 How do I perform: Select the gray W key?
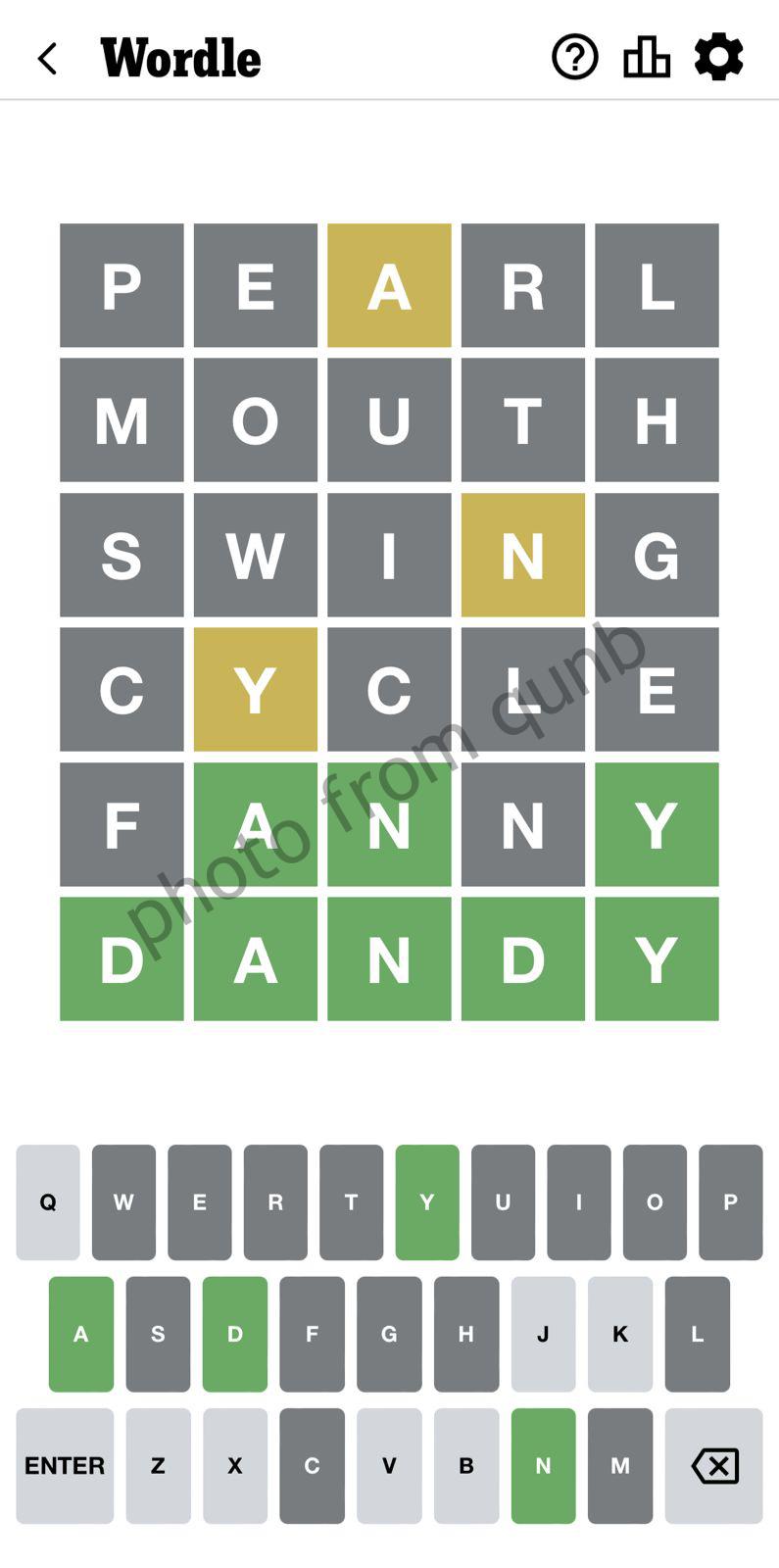pyautogui.click(x=123, y=1201)
